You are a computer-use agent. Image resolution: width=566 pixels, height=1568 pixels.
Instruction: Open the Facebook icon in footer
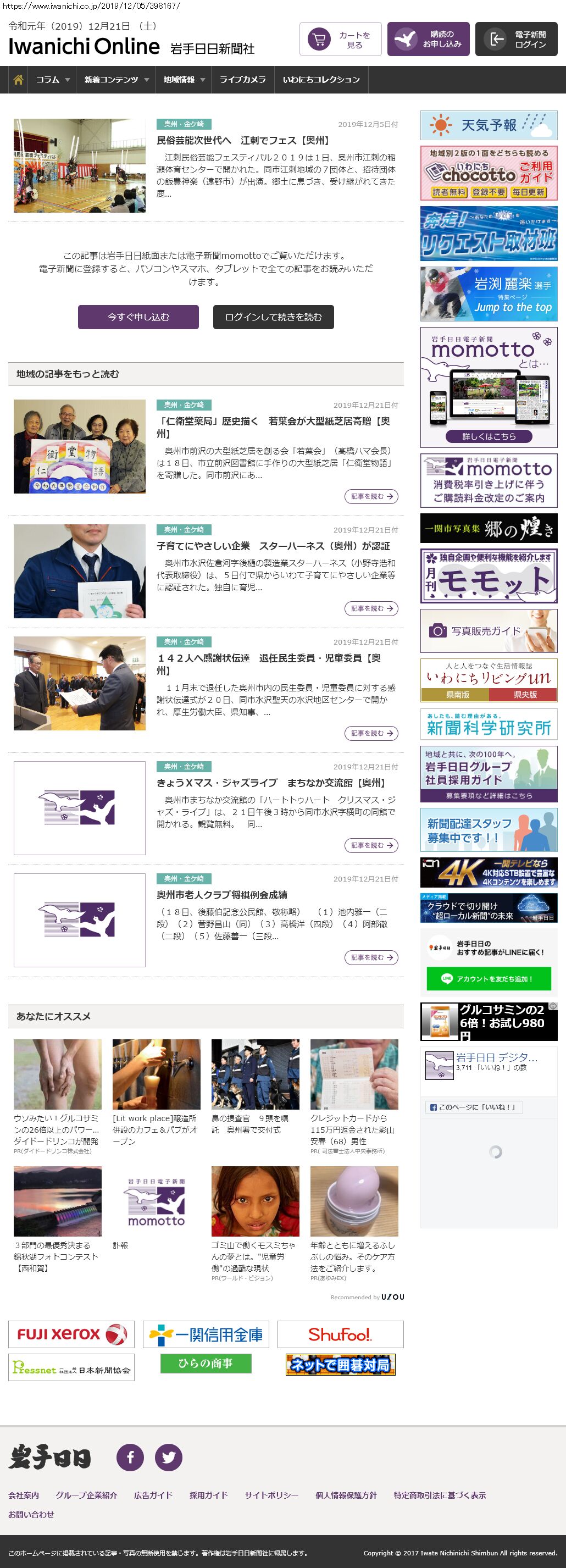click(130, 1457)
